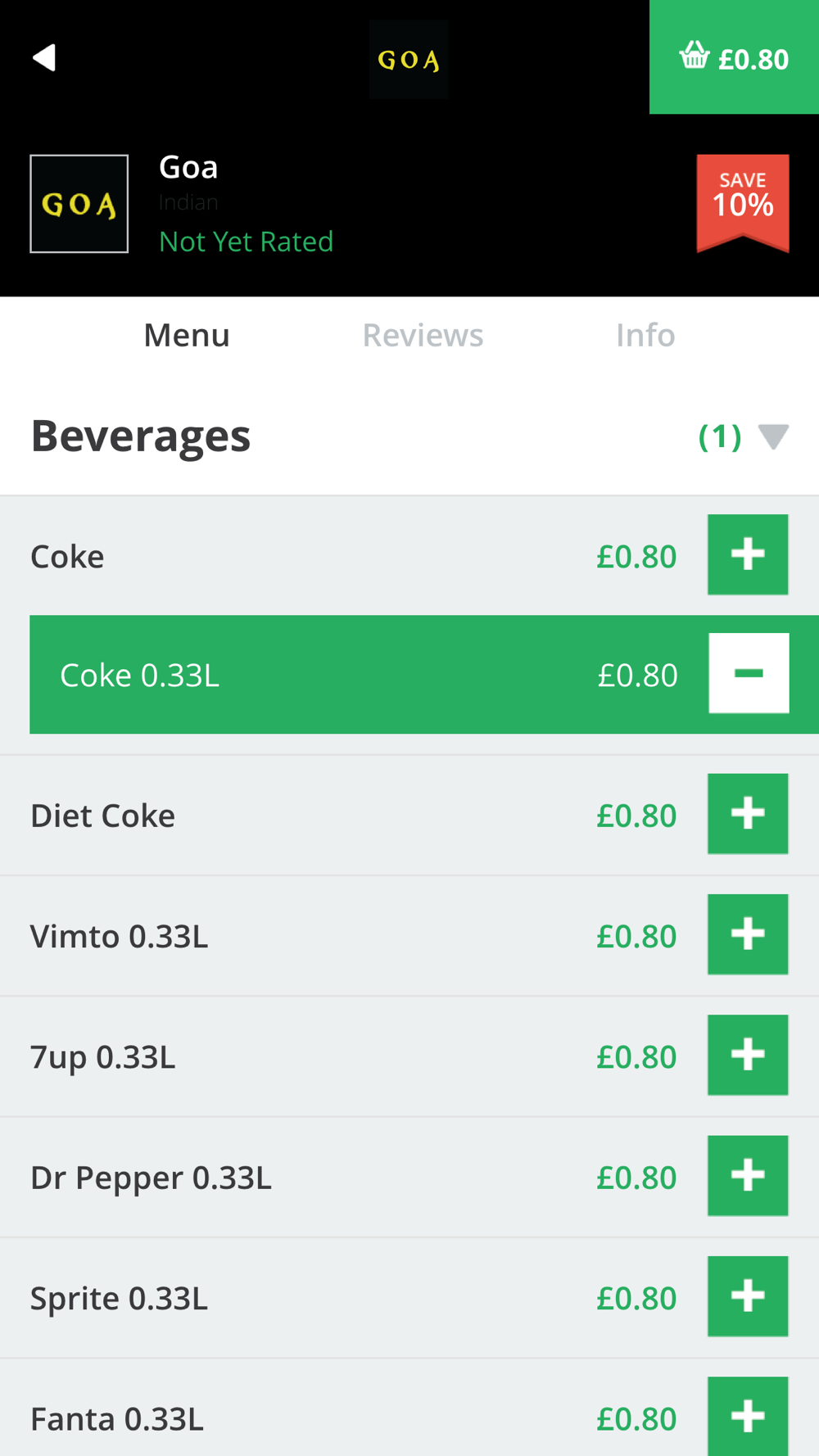Add Diet Coke to basket
Image resolution: width=819 pixels, height=1456 pixels.
tap(748, 814)
